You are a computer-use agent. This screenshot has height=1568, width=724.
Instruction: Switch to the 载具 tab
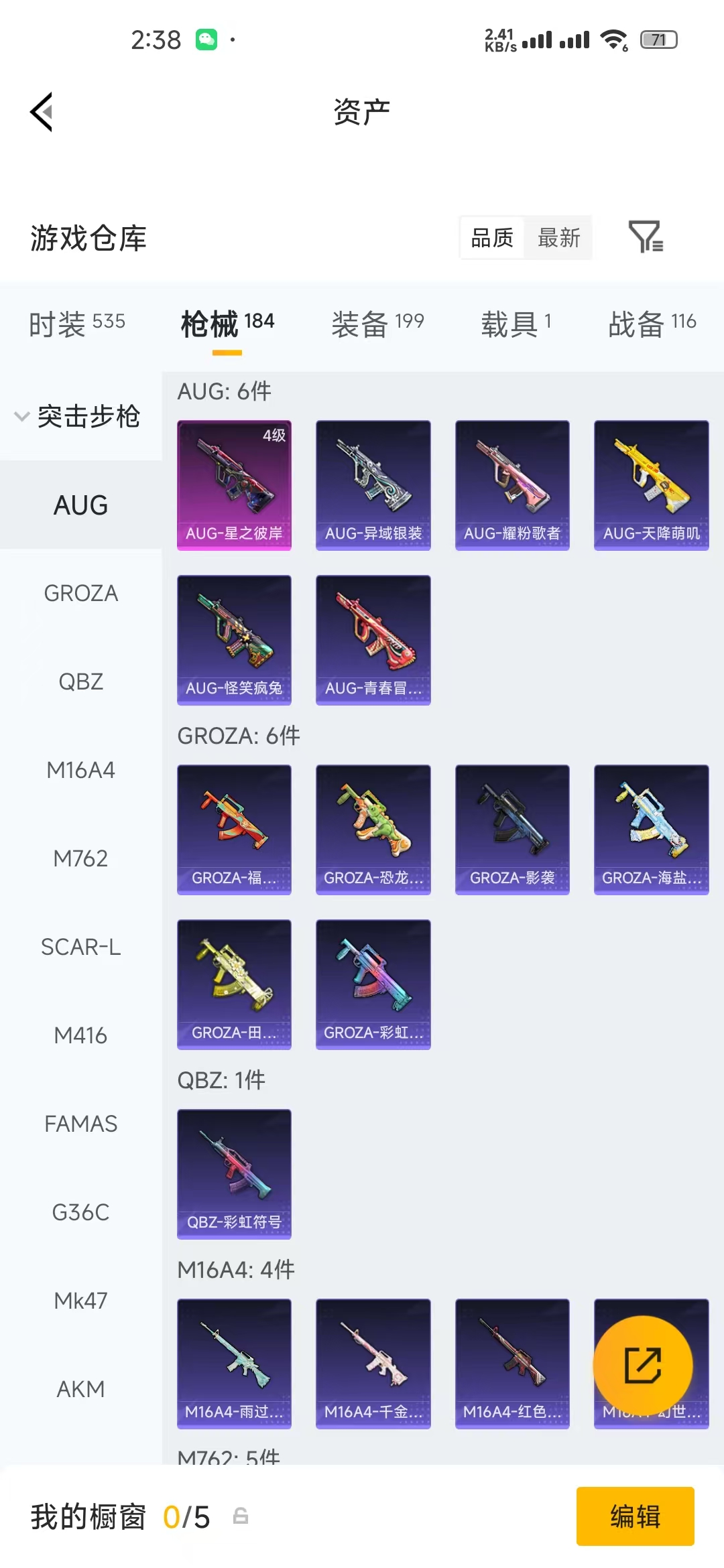point(516,324)
